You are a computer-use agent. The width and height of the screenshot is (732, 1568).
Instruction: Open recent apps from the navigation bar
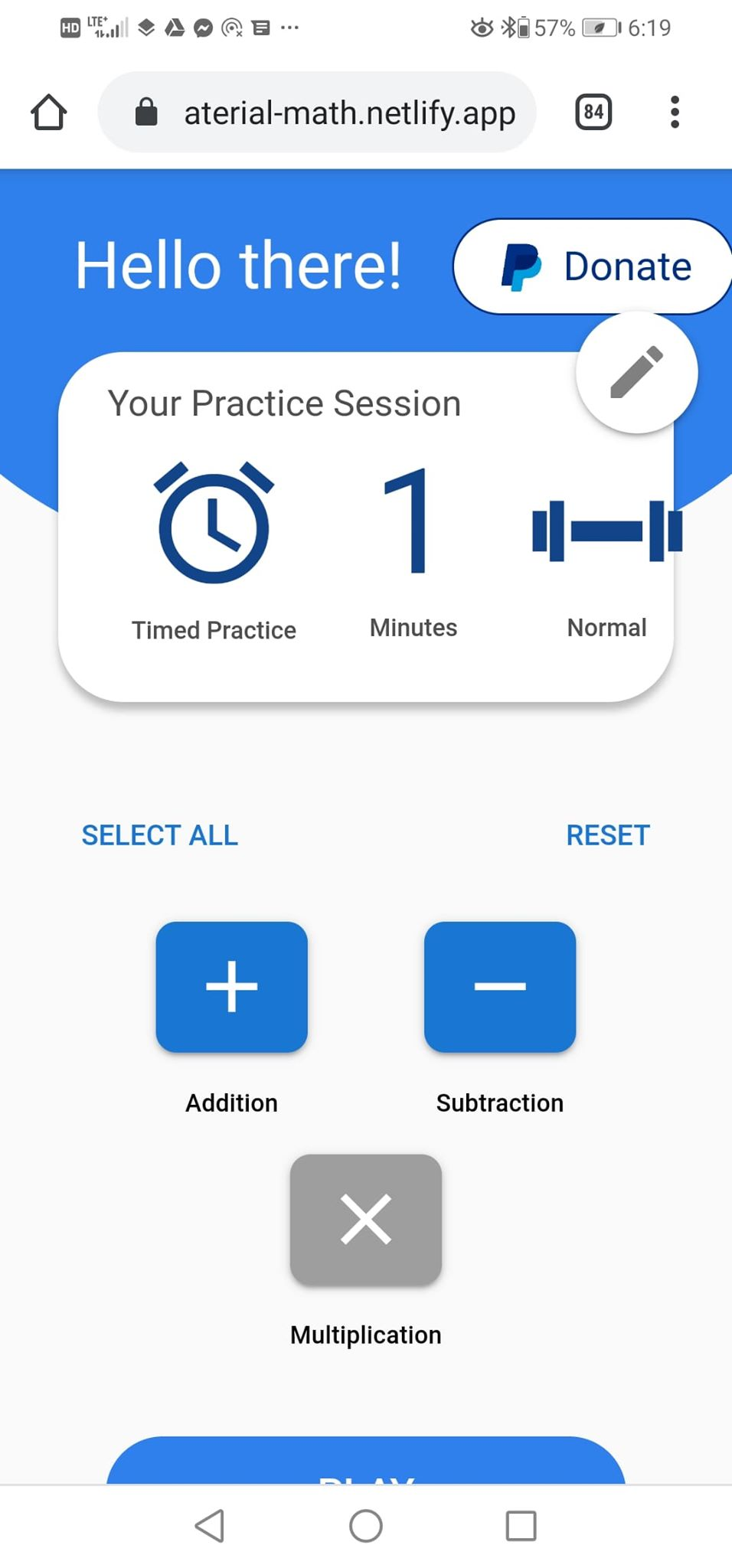(x=521, y=1526)
